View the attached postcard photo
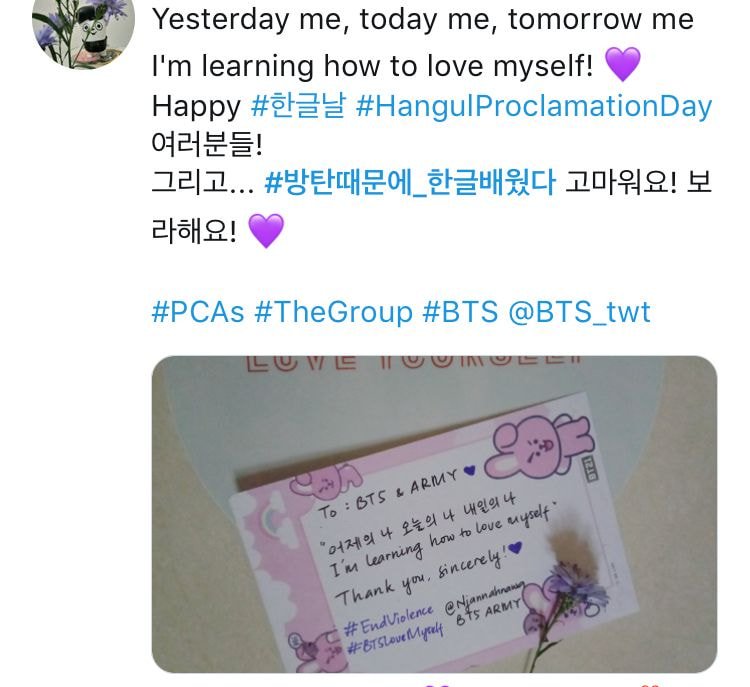The height and width of the screenshot is (687, 750). pos(434,514)
